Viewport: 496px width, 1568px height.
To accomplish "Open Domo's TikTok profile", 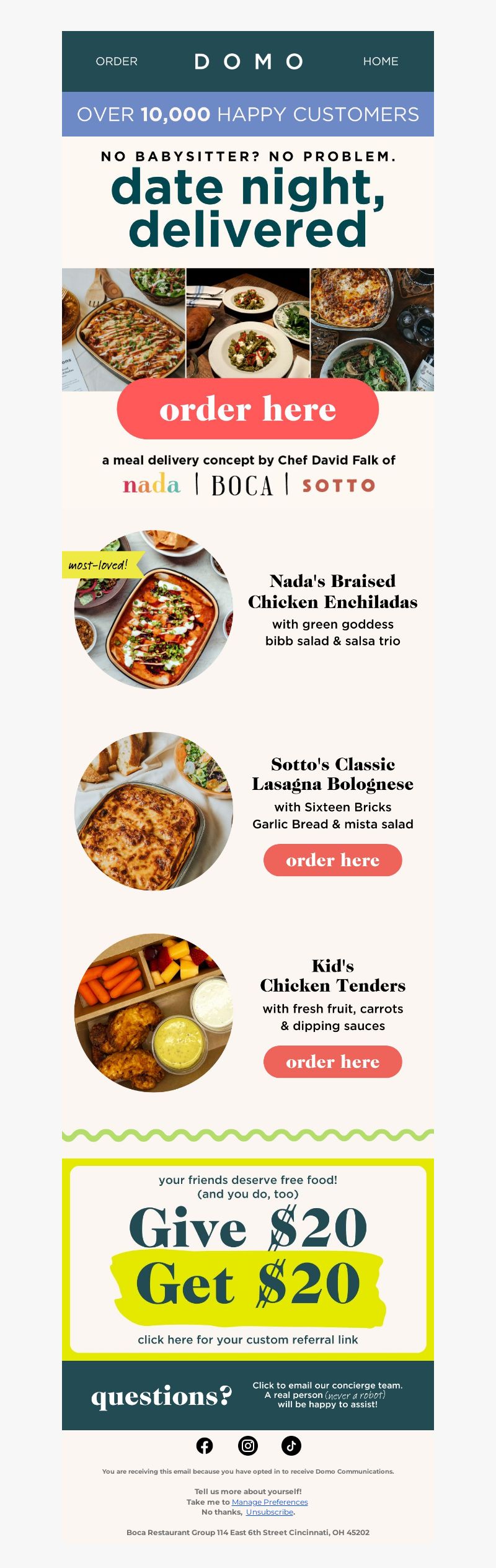I will tap(291, 1446).
